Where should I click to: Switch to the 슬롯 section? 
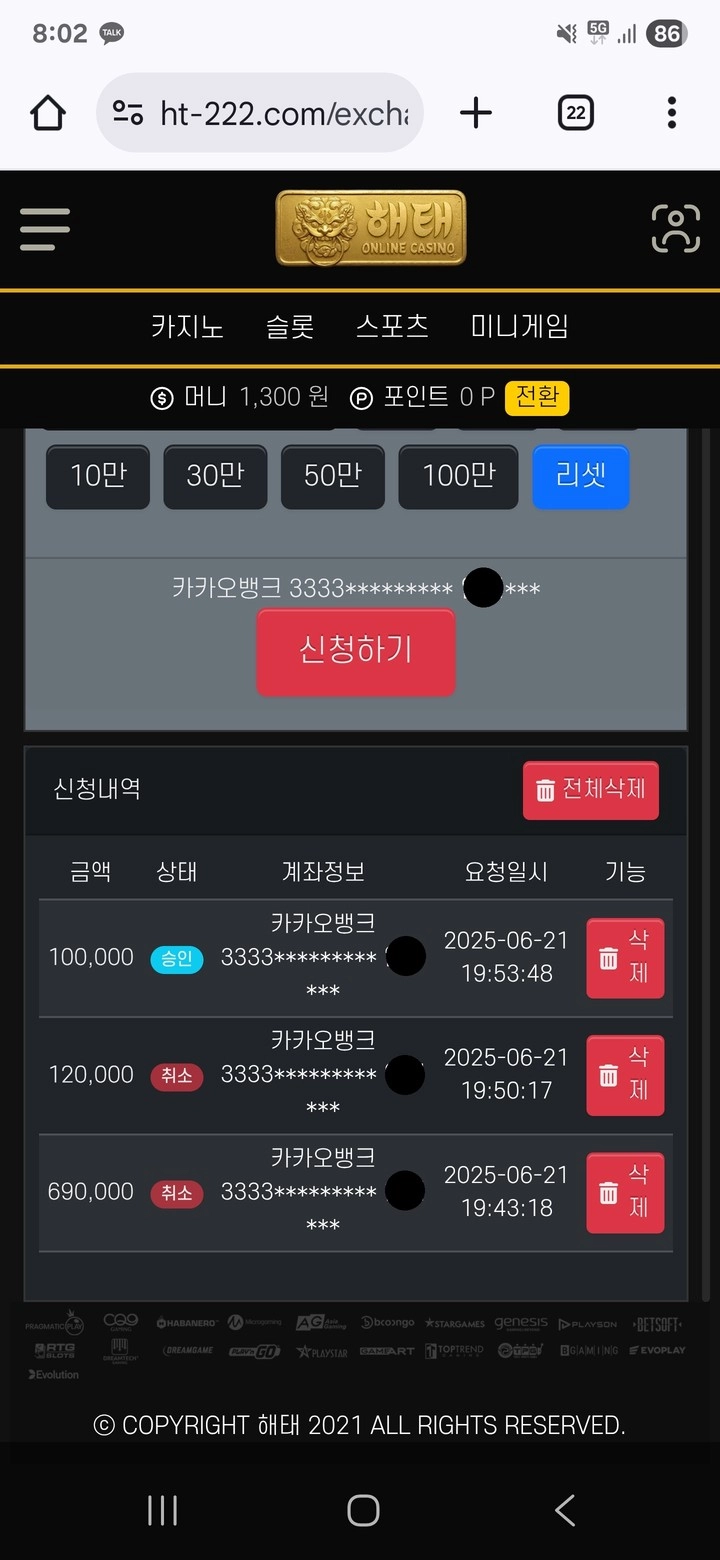[290, 327]
